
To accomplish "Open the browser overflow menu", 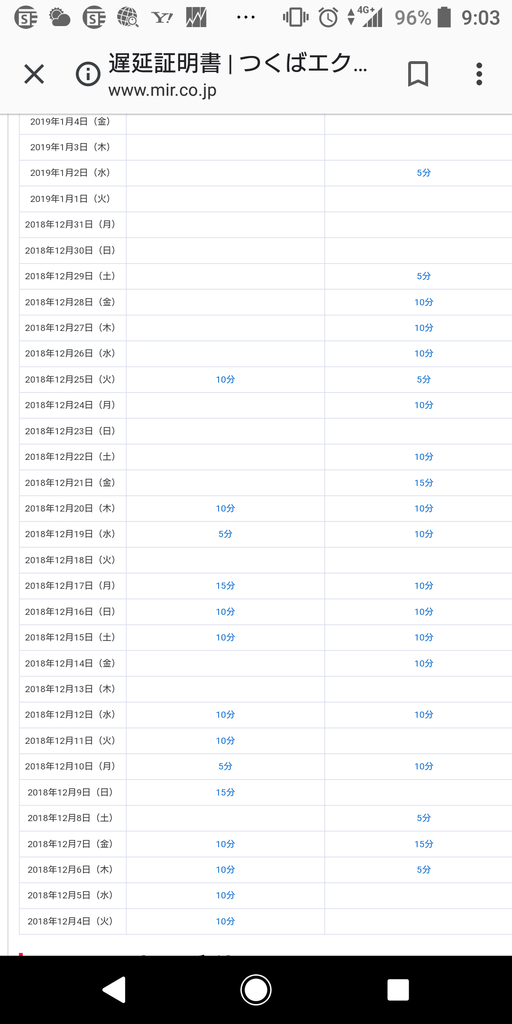I will point(479,74).
